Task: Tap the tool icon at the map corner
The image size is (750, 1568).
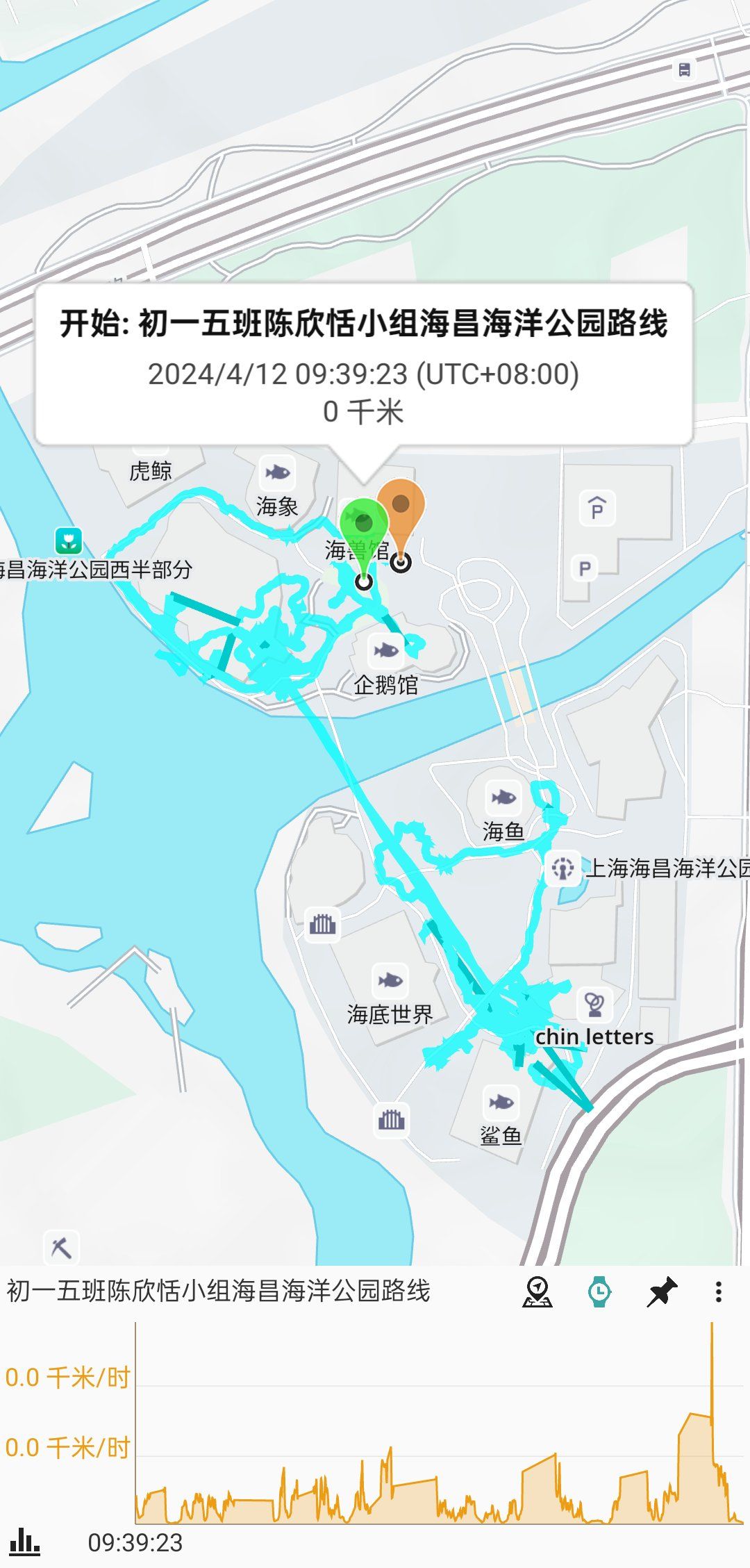Action: 61,1248
